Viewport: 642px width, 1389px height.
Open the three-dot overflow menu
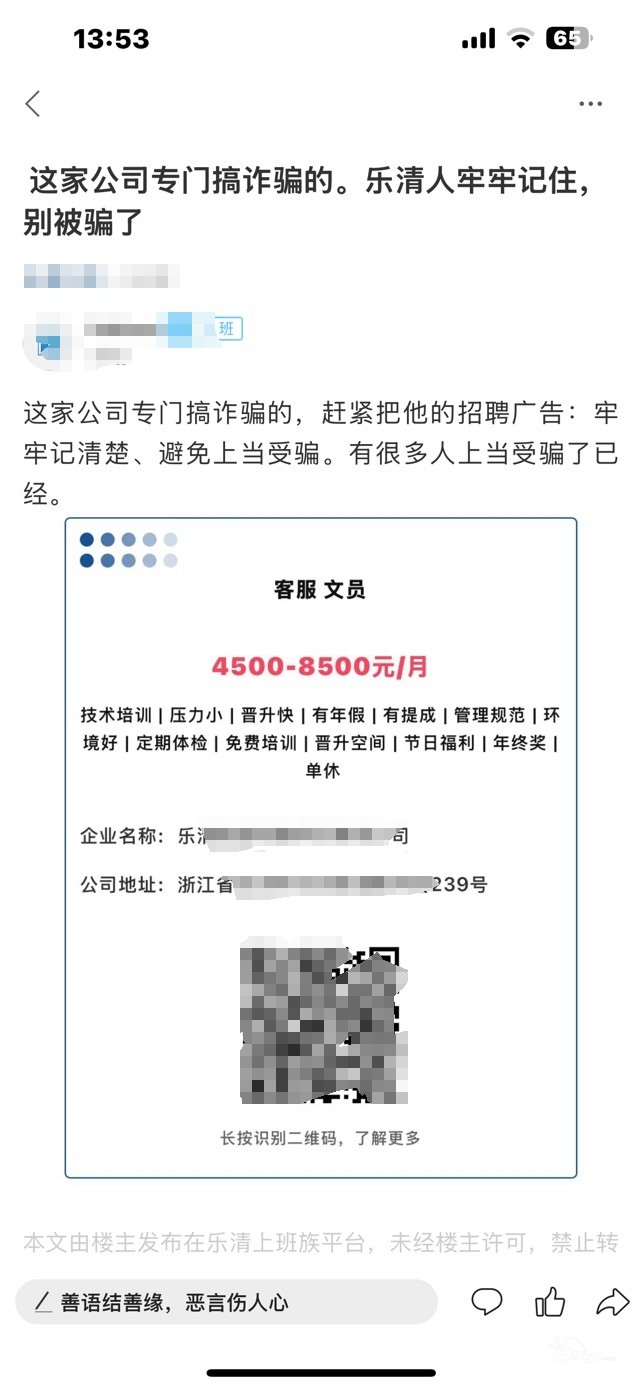[590, 104]
